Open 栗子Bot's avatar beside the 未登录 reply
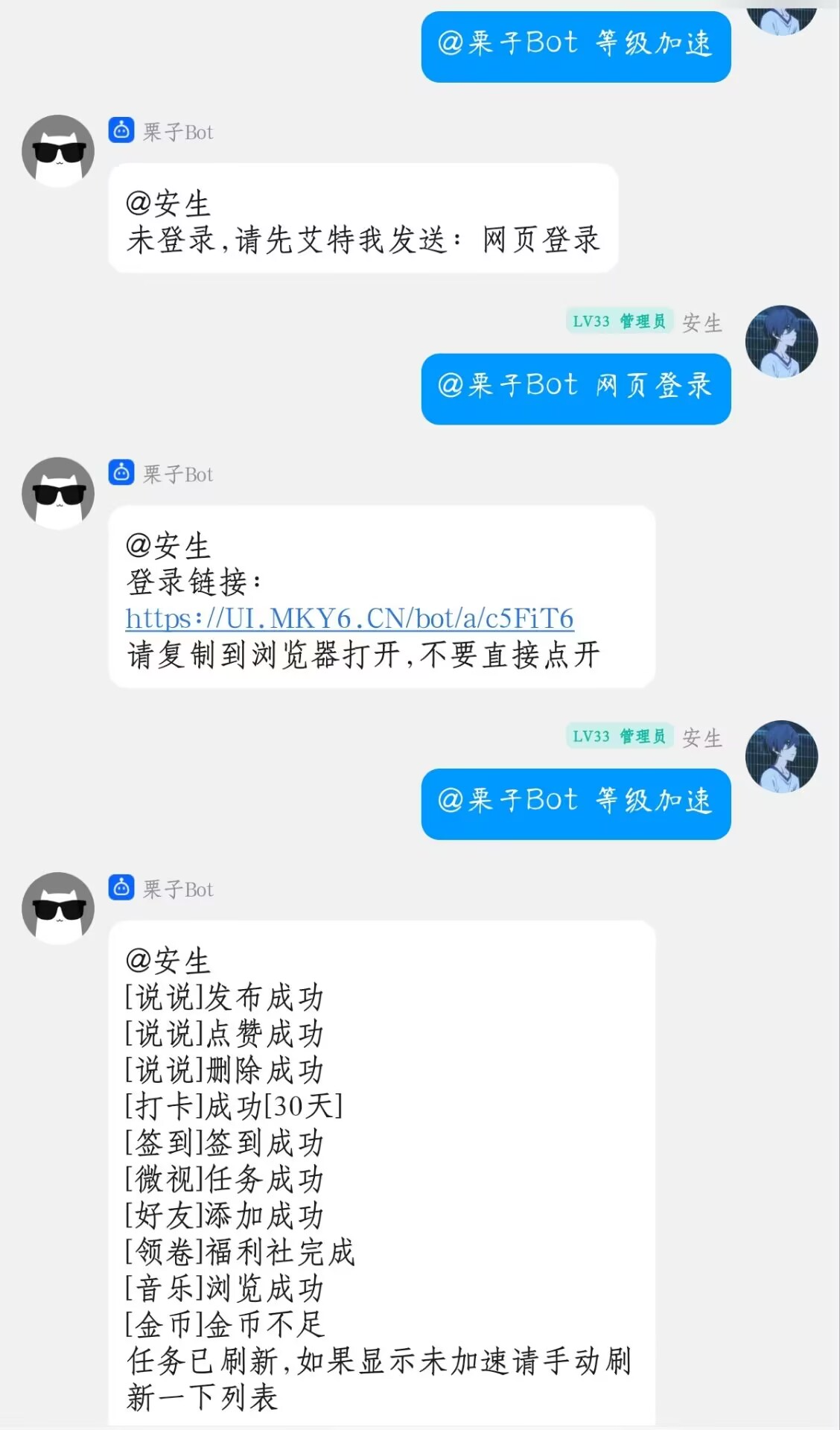Screen dimensions: 840x1430 pyautogui.click(x=58, y=151)
